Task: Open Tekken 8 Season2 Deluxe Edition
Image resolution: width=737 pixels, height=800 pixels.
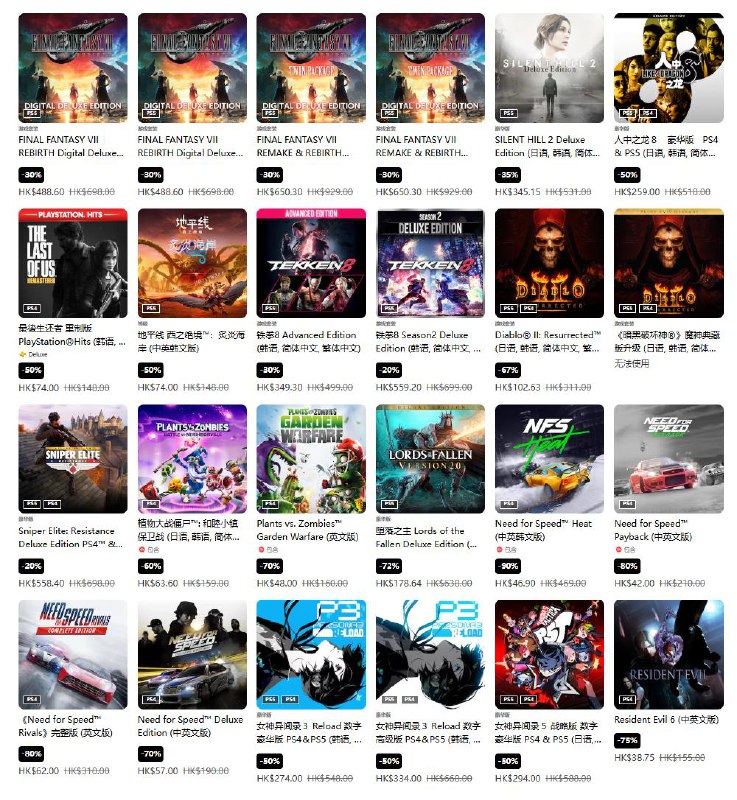Action: click(x=430, y=262)
